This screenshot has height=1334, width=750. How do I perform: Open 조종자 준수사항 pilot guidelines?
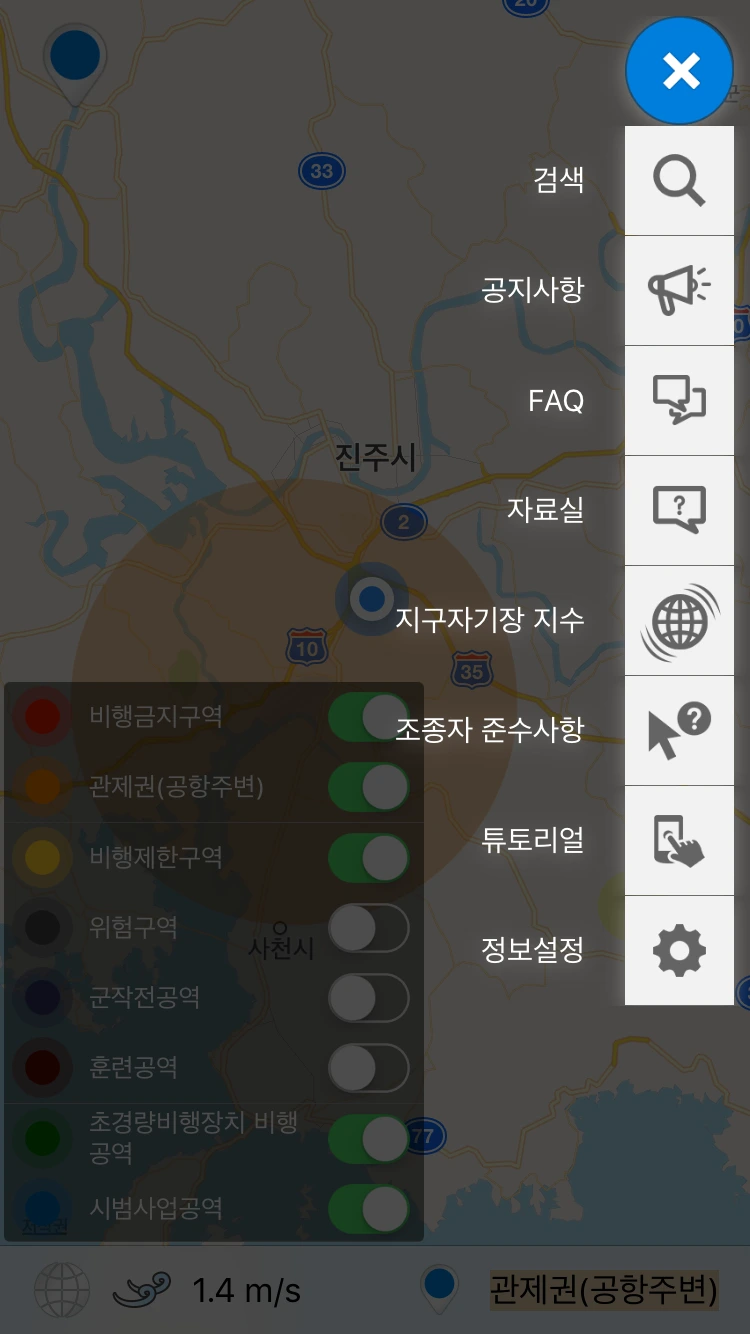pos(680,731)
